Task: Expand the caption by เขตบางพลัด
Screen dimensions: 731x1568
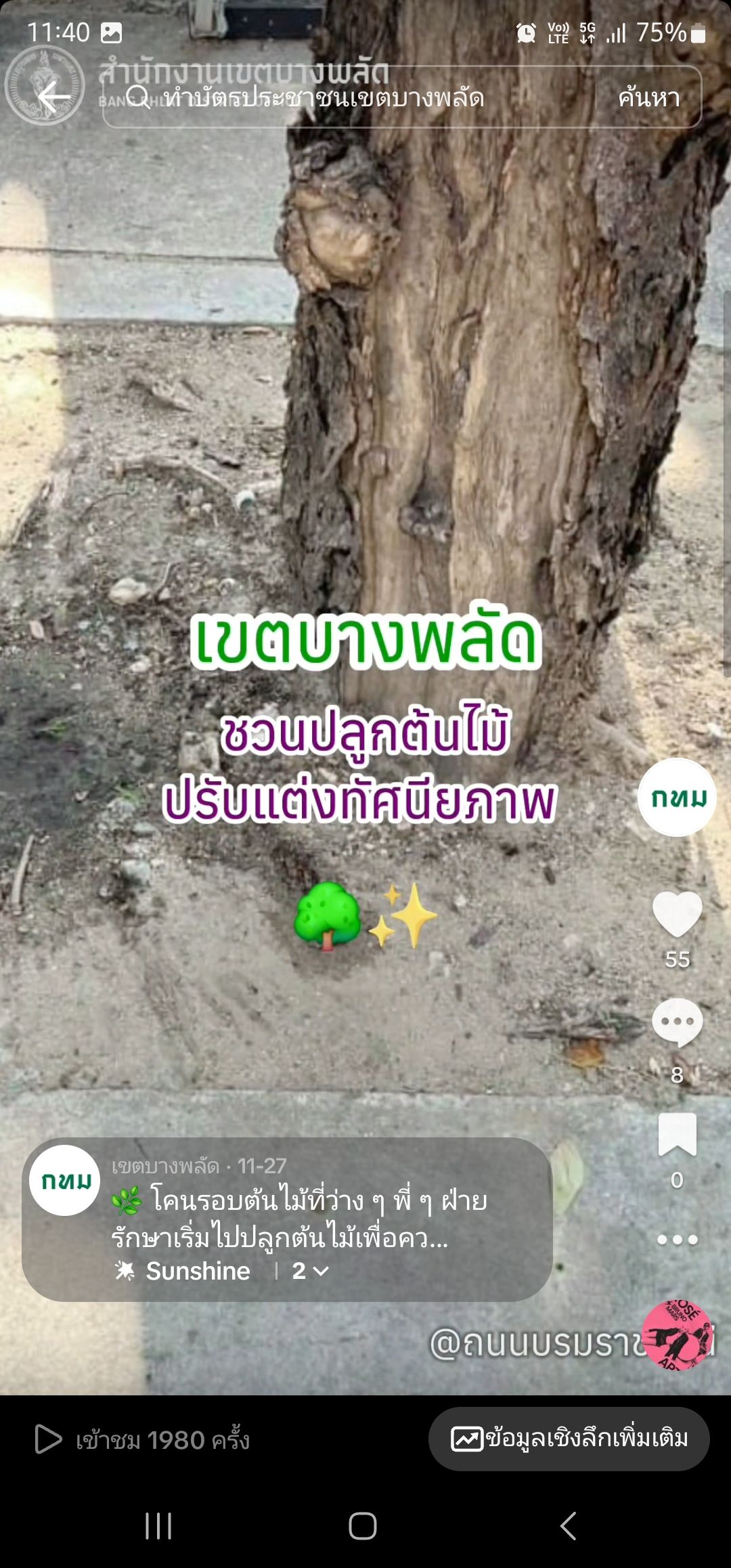Action: tap(298, 1219)
